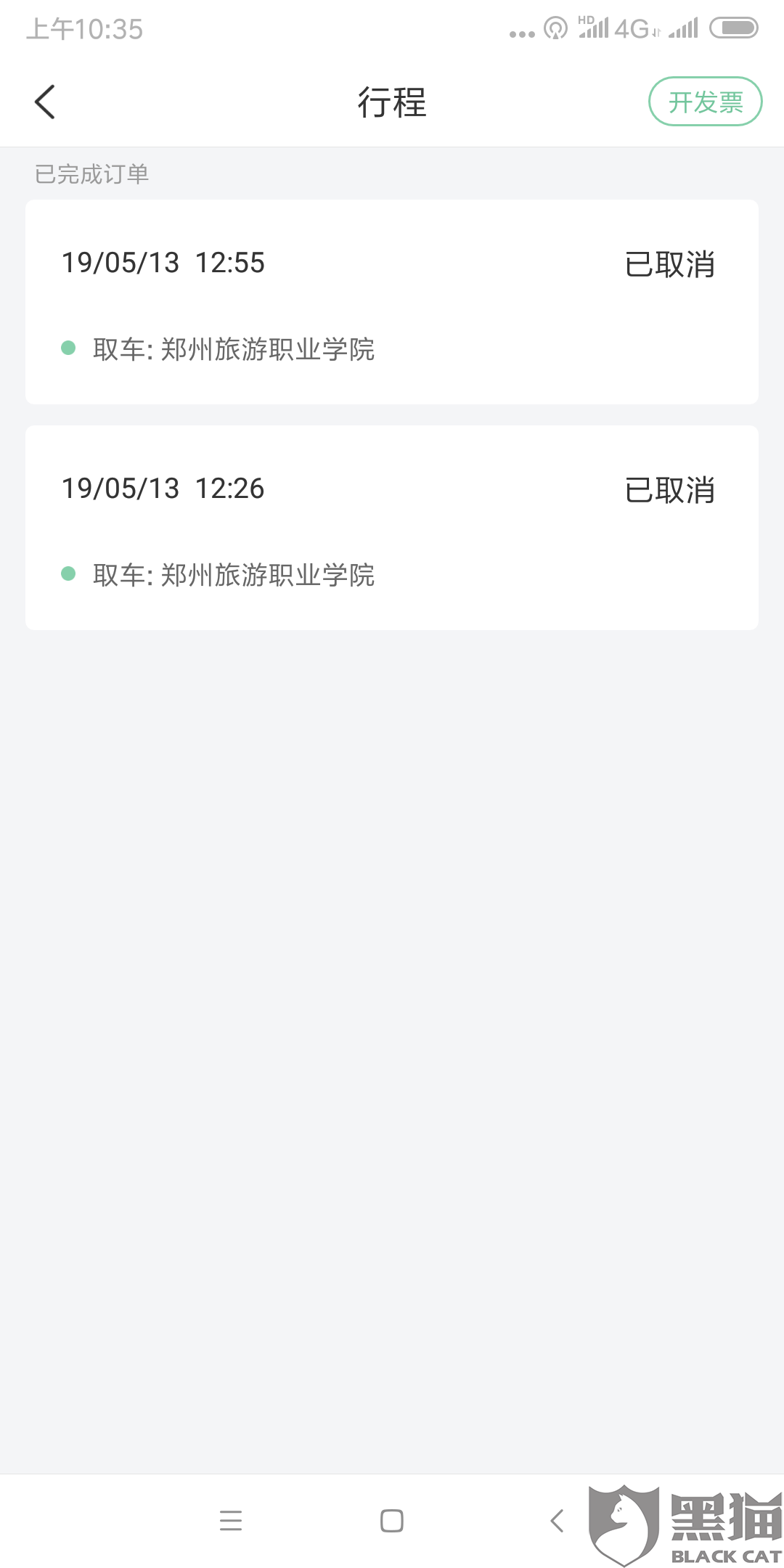Open the cancelled trip from 12:26
Viewport: 784px width, 1568px height.
point(392,528)
